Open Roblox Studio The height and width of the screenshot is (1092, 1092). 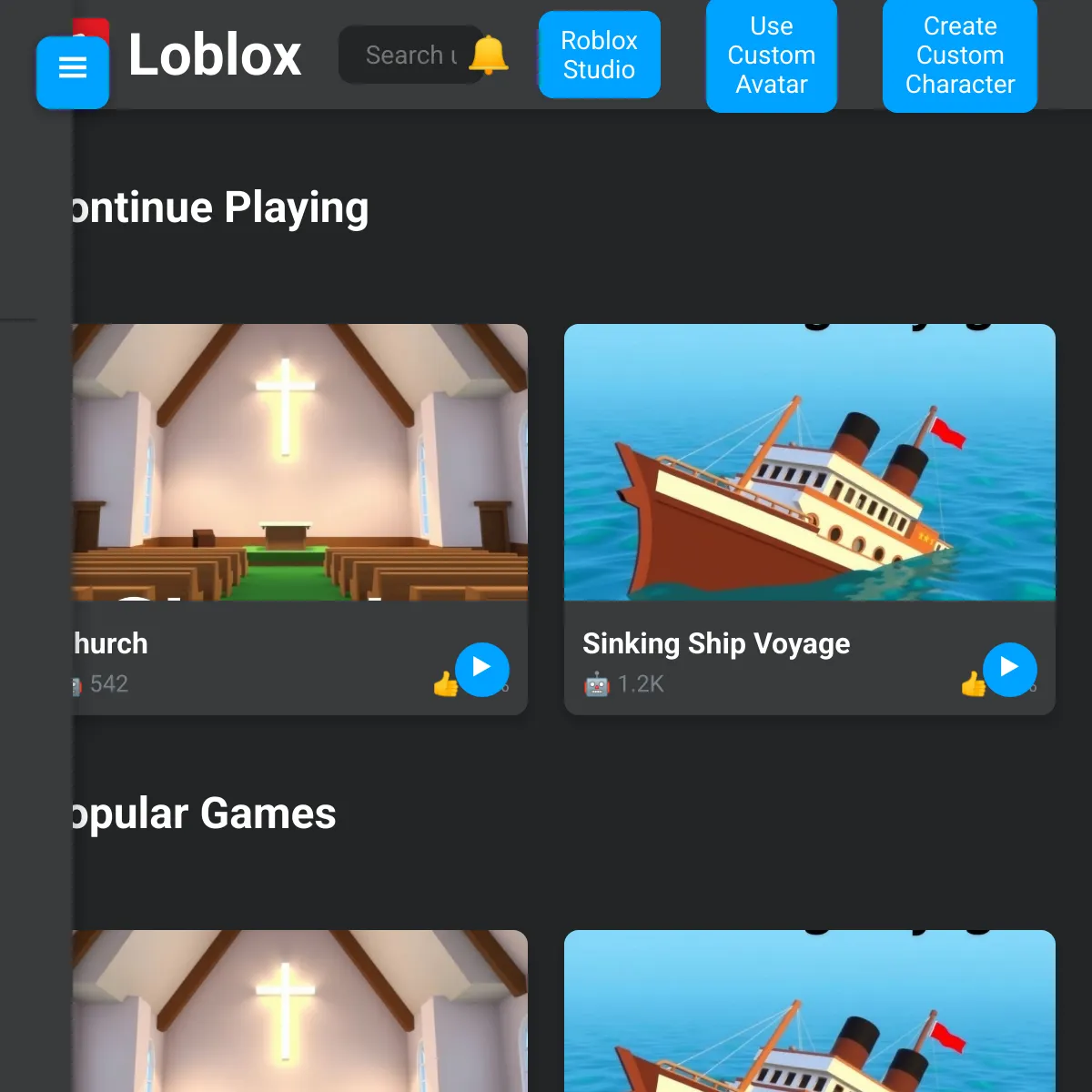599,56
